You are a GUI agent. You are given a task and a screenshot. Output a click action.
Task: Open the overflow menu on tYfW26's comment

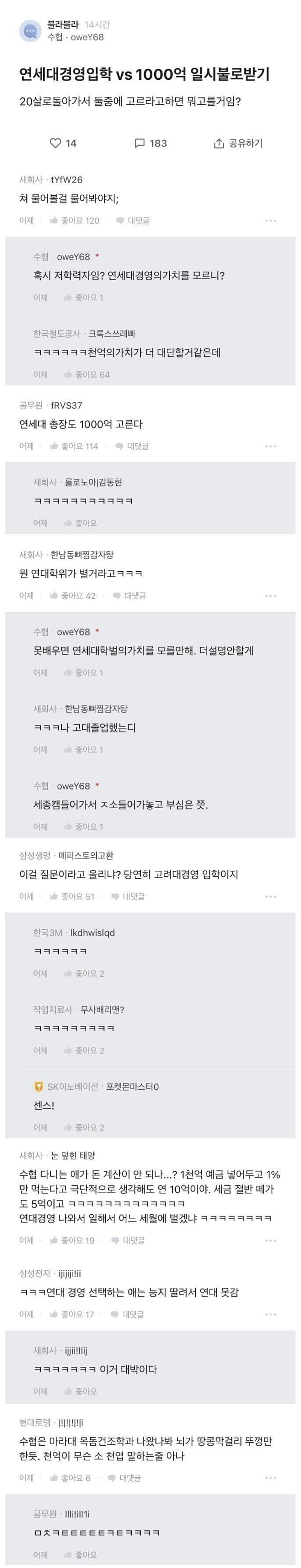pos(271,221)
